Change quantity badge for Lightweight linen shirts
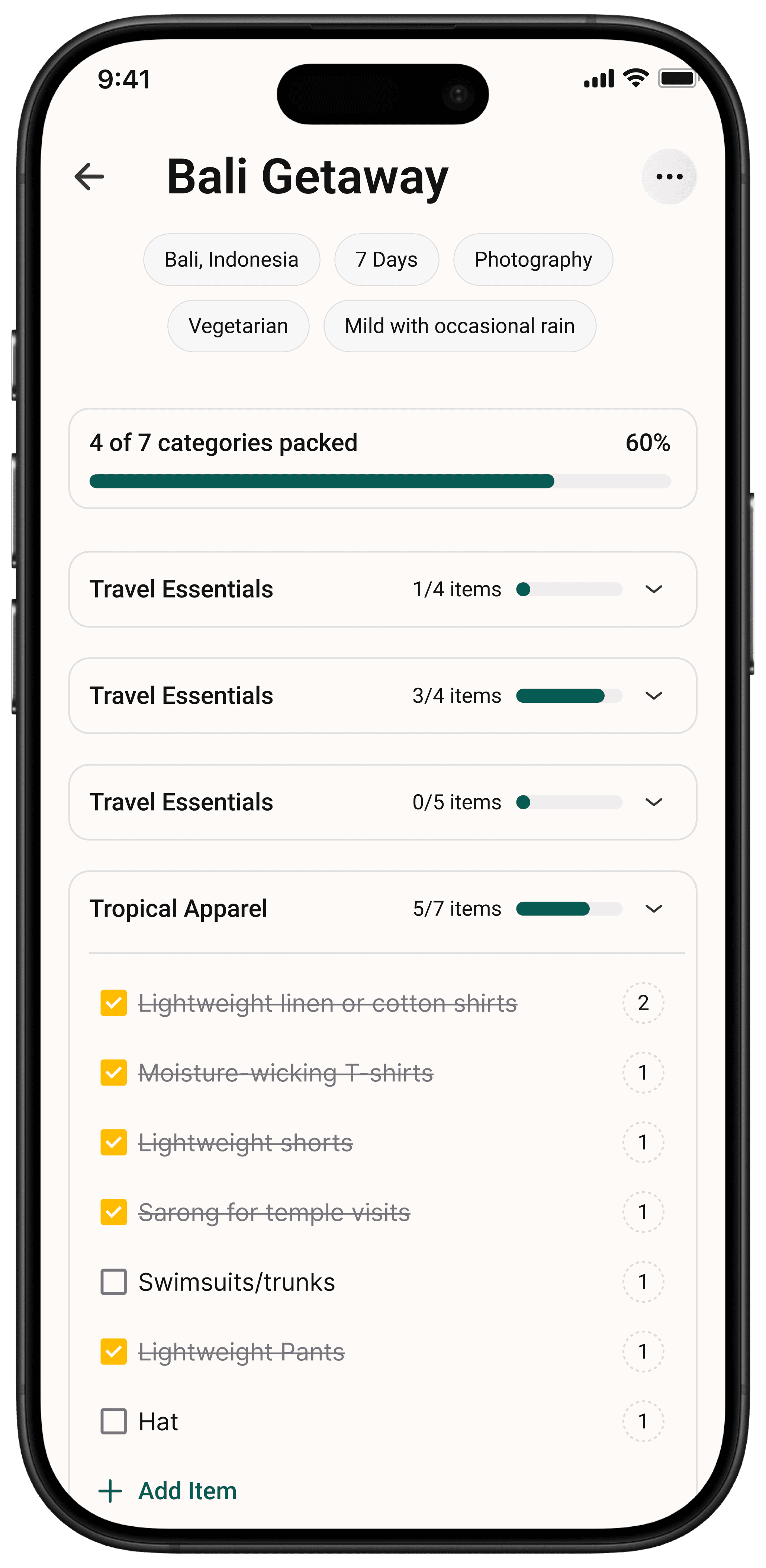 point(643,1003)
